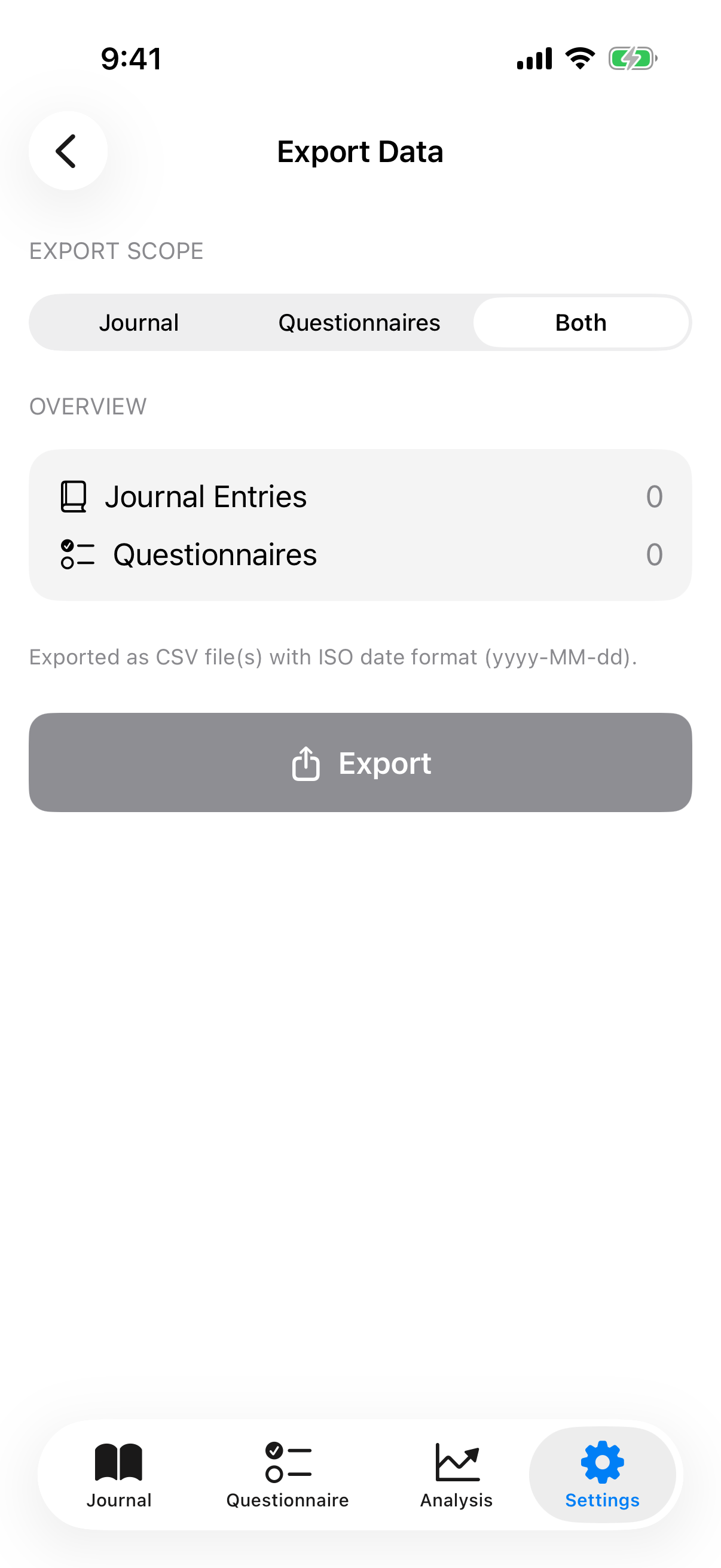The height and width of the screenshot is (1568, 721).
Task: Select Both export scope
Action: pos(581,322)
